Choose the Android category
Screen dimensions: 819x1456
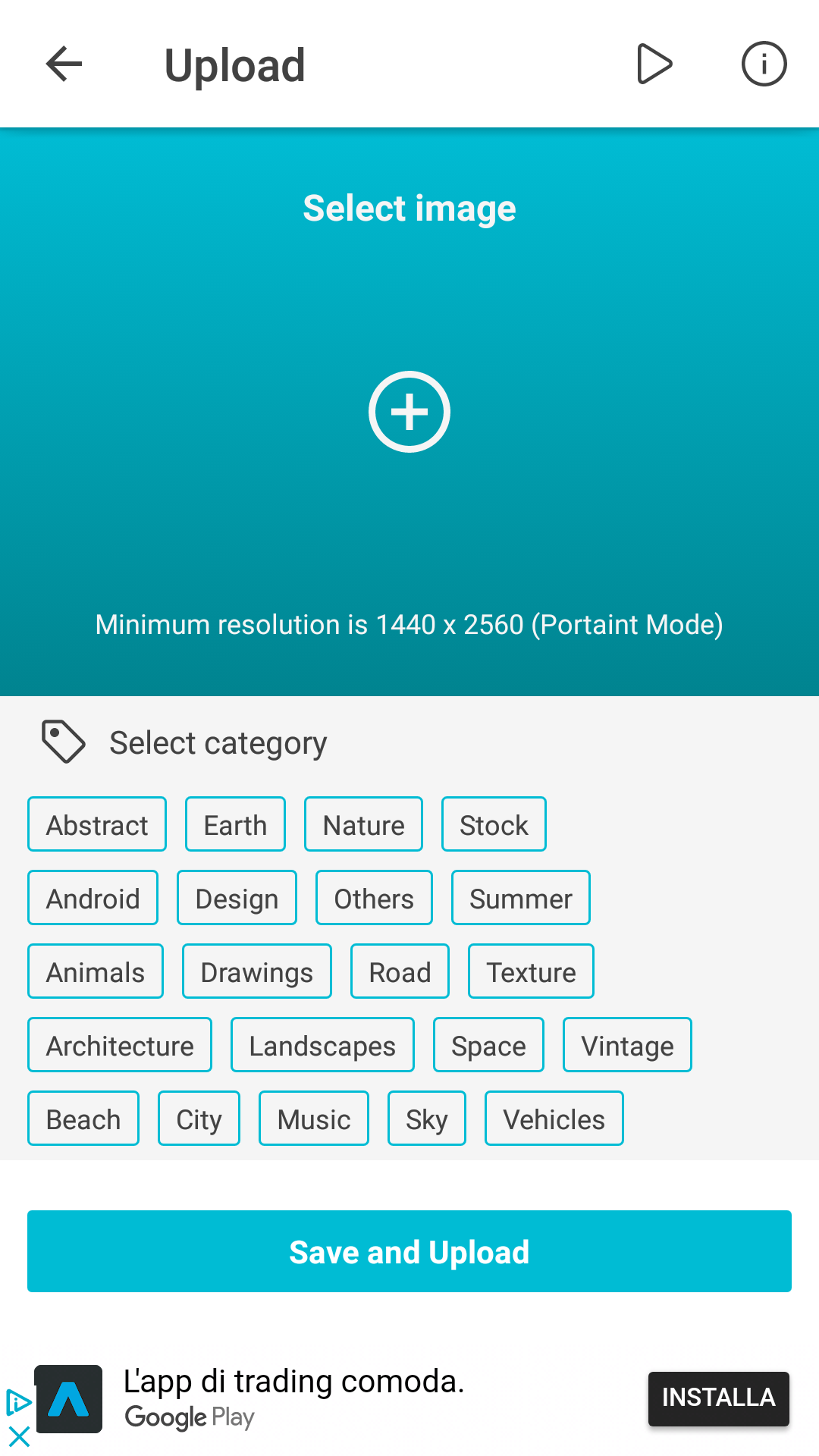click(x=93, y=898)
